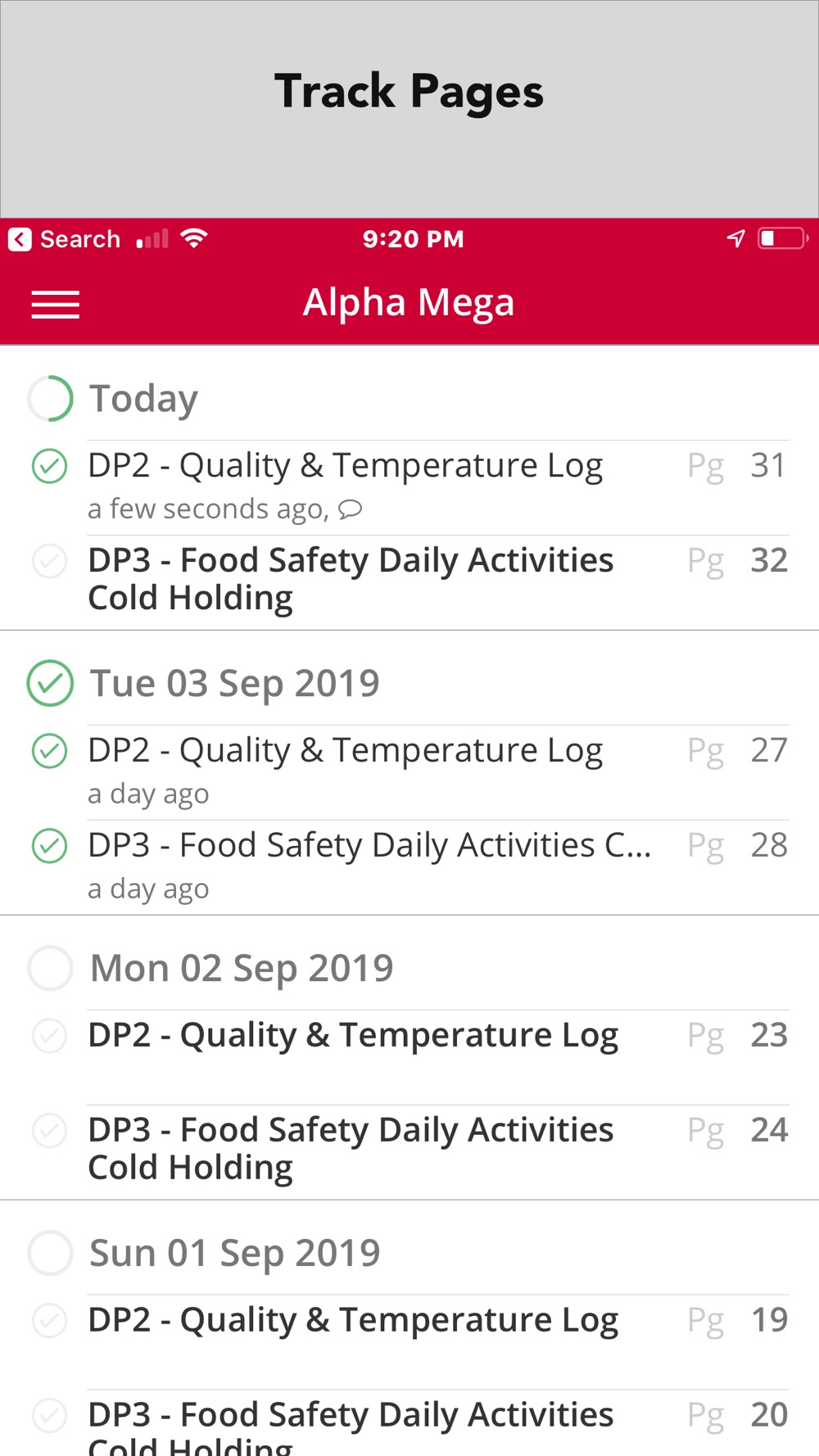Return to Search via the status bar back link
This screenshot has width=819, height=1456.
(x=65, y=239)
